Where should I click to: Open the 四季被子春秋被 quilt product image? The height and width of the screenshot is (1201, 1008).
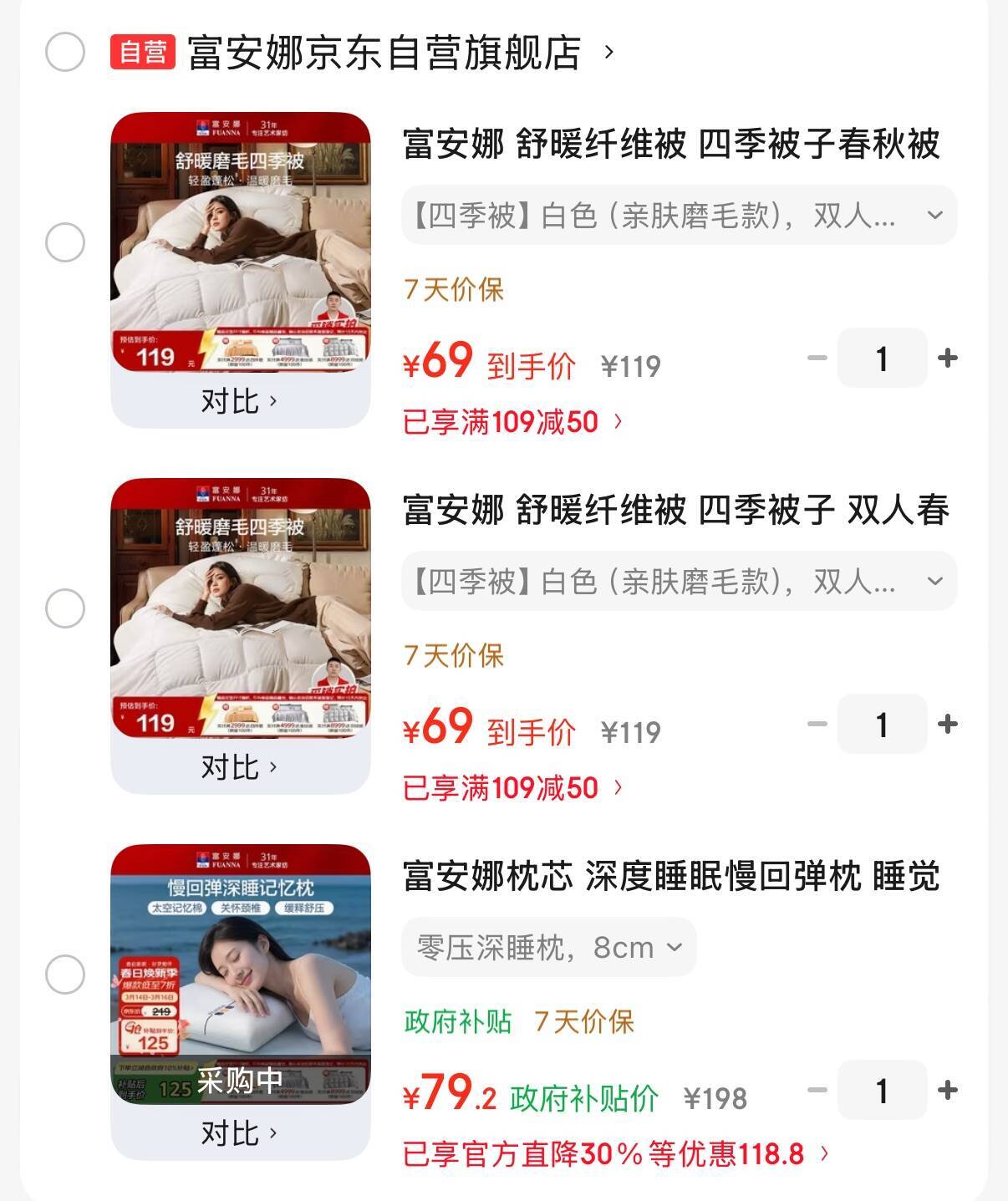(241, 242)
